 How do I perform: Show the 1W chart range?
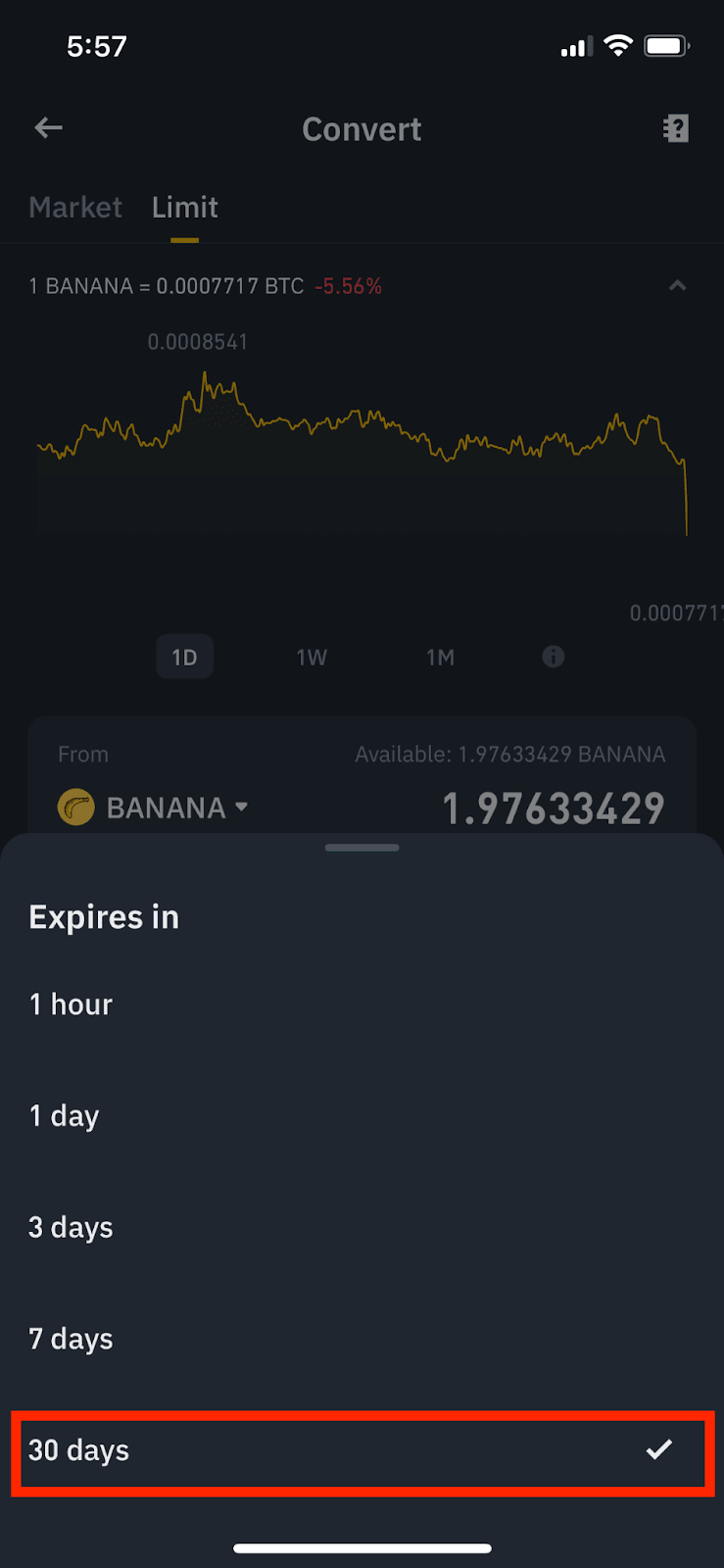312,658
